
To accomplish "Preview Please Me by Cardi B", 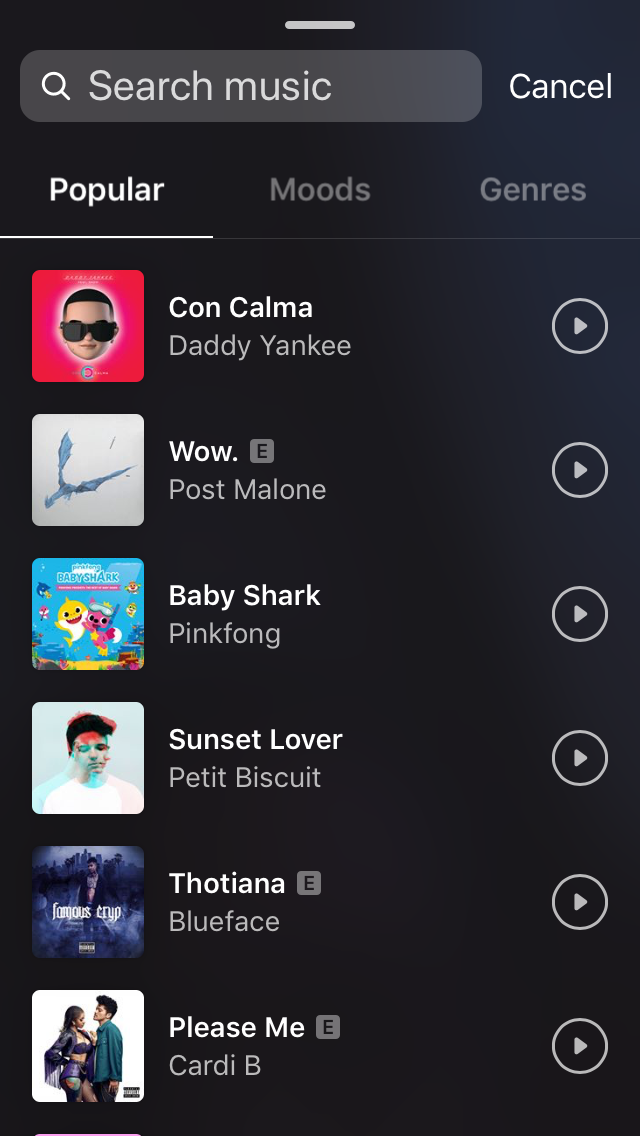I will coord(580,1046).
